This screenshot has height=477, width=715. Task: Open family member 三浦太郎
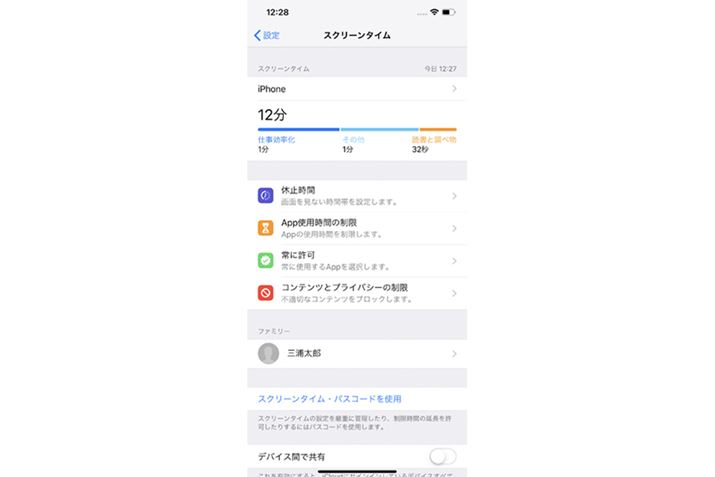356,353
